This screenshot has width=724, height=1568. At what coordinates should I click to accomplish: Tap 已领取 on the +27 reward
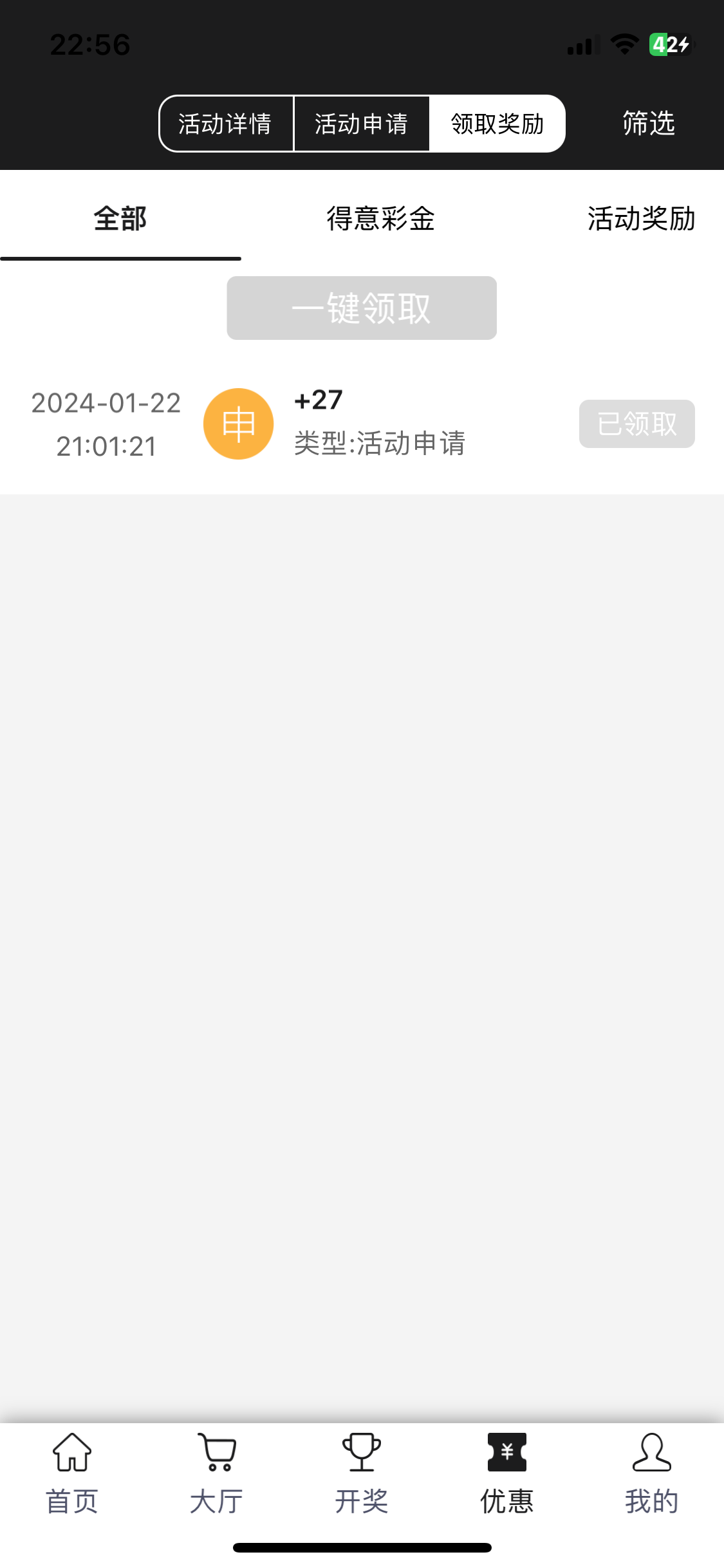[636, 424]
